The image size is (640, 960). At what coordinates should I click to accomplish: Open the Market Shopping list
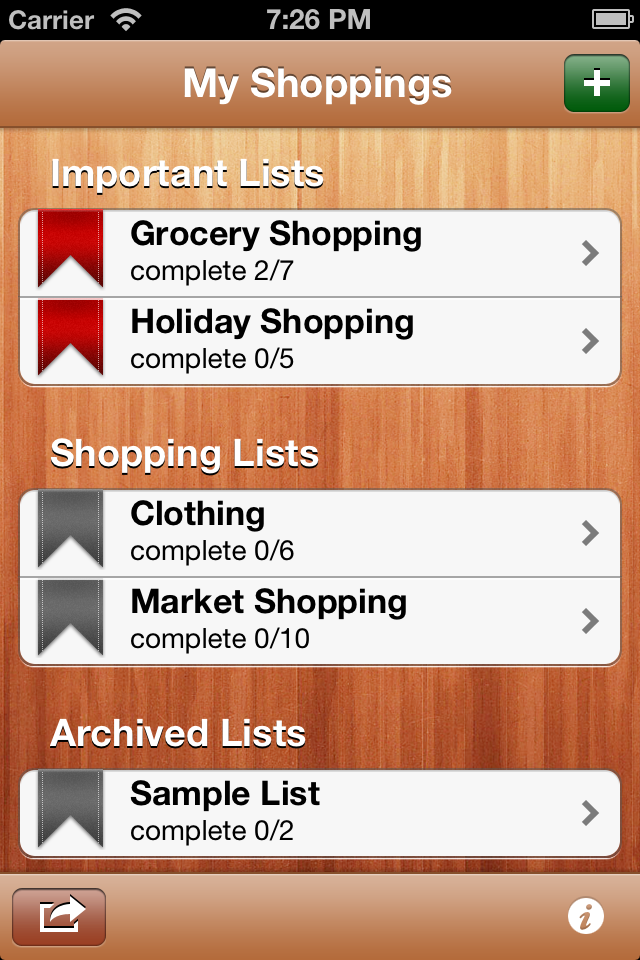tap(320, 621)
